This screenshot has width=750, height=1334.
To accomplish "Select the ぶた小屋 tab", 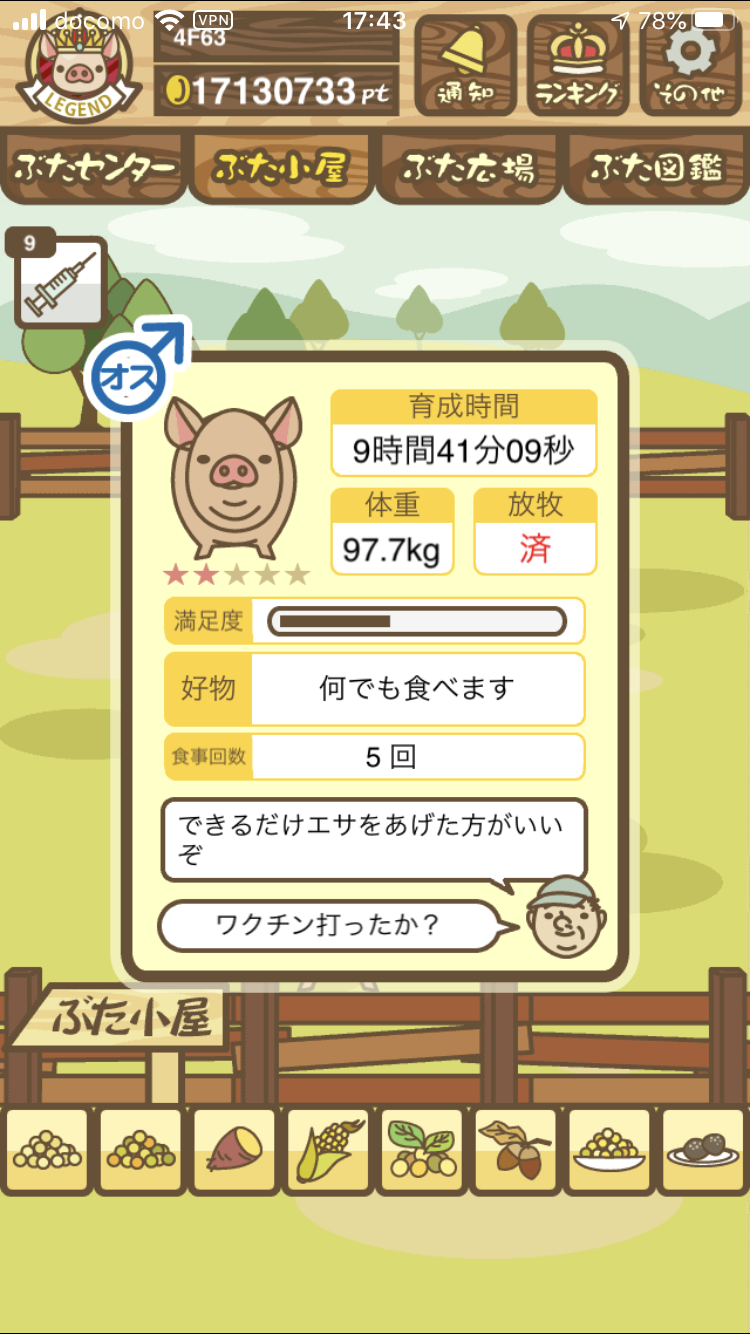I will (281, 167).
